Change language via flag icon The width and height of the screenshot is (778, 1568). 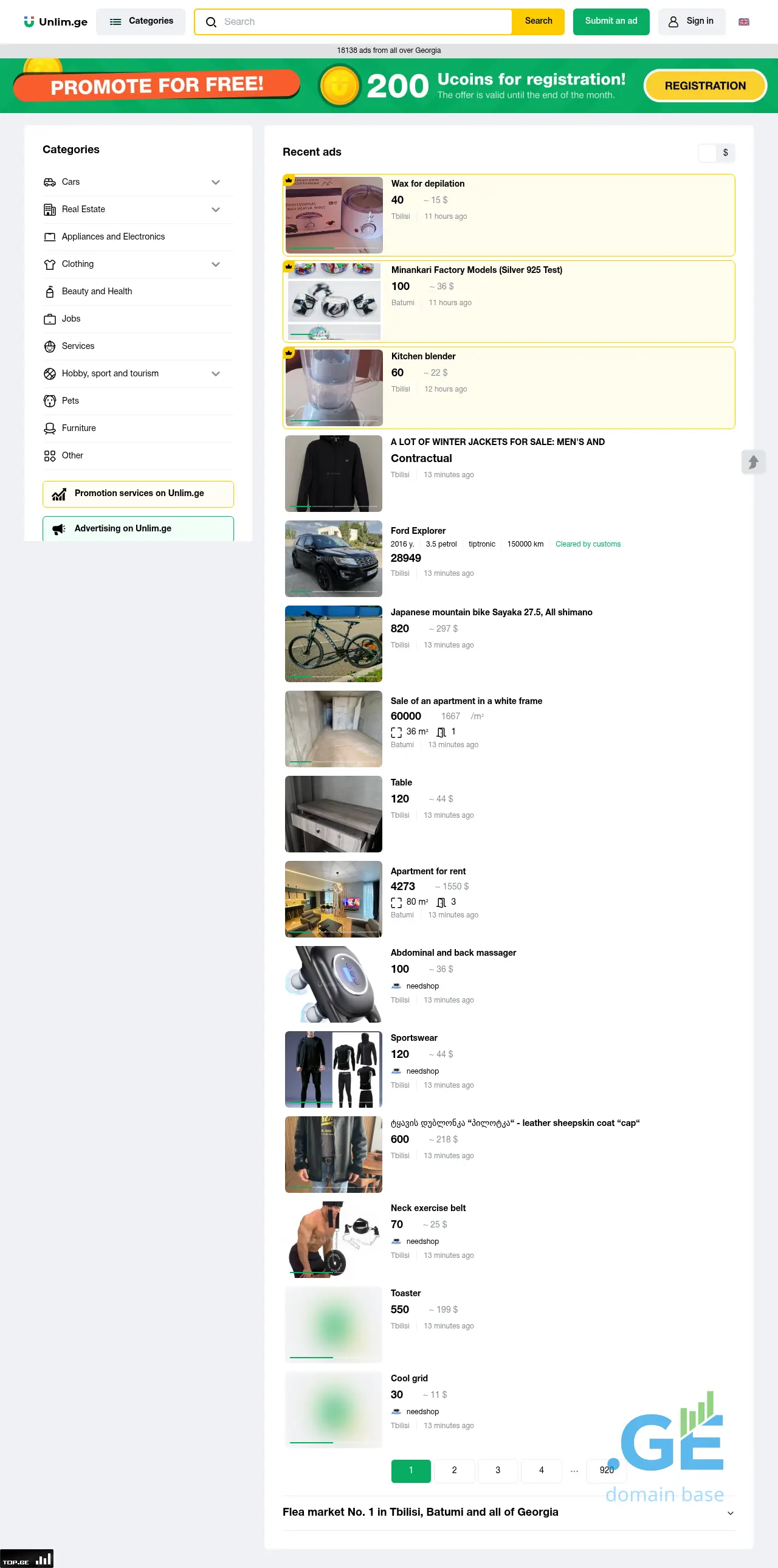pyautogui.click(x=743, y=22)
